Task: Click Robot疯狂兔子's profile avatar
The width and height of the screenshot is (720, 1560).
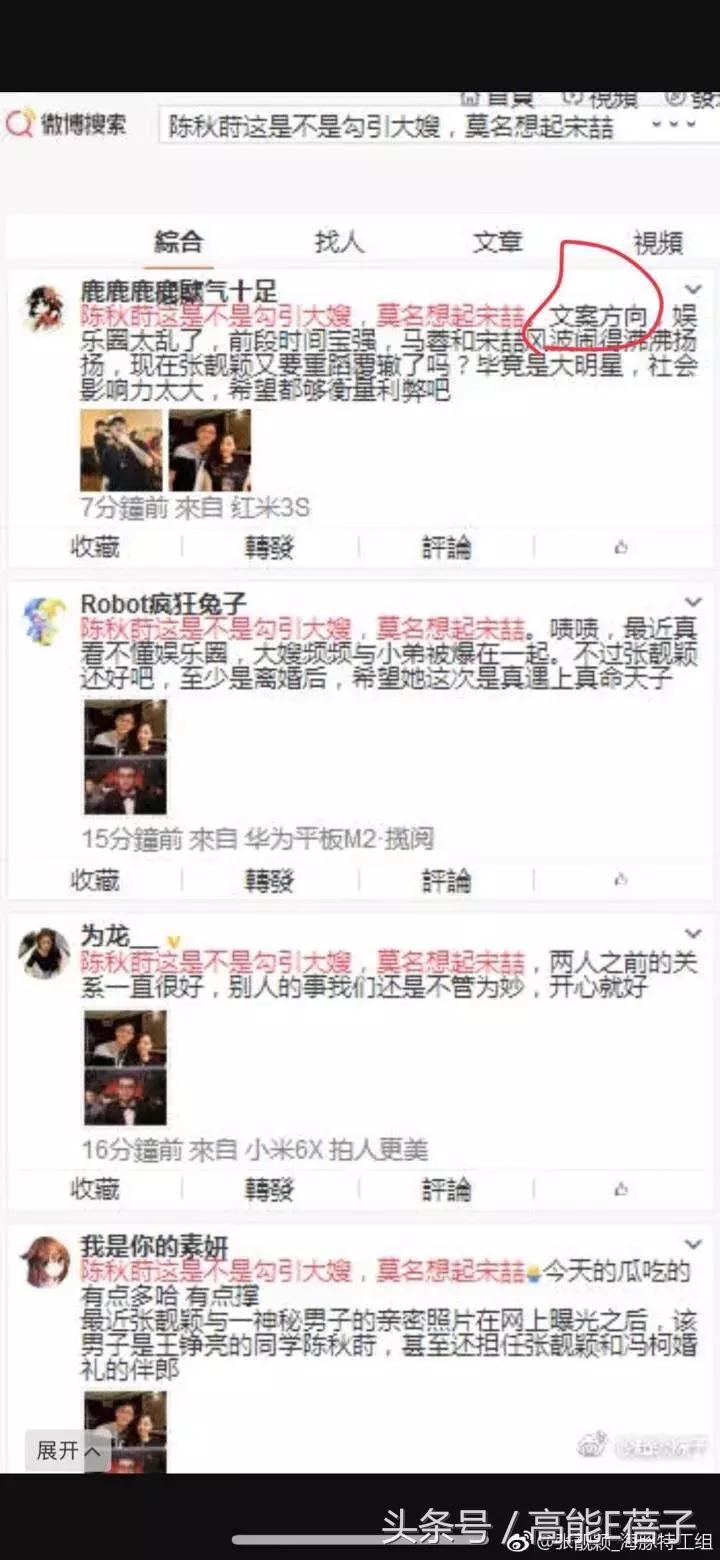Action: click(40, 613)
